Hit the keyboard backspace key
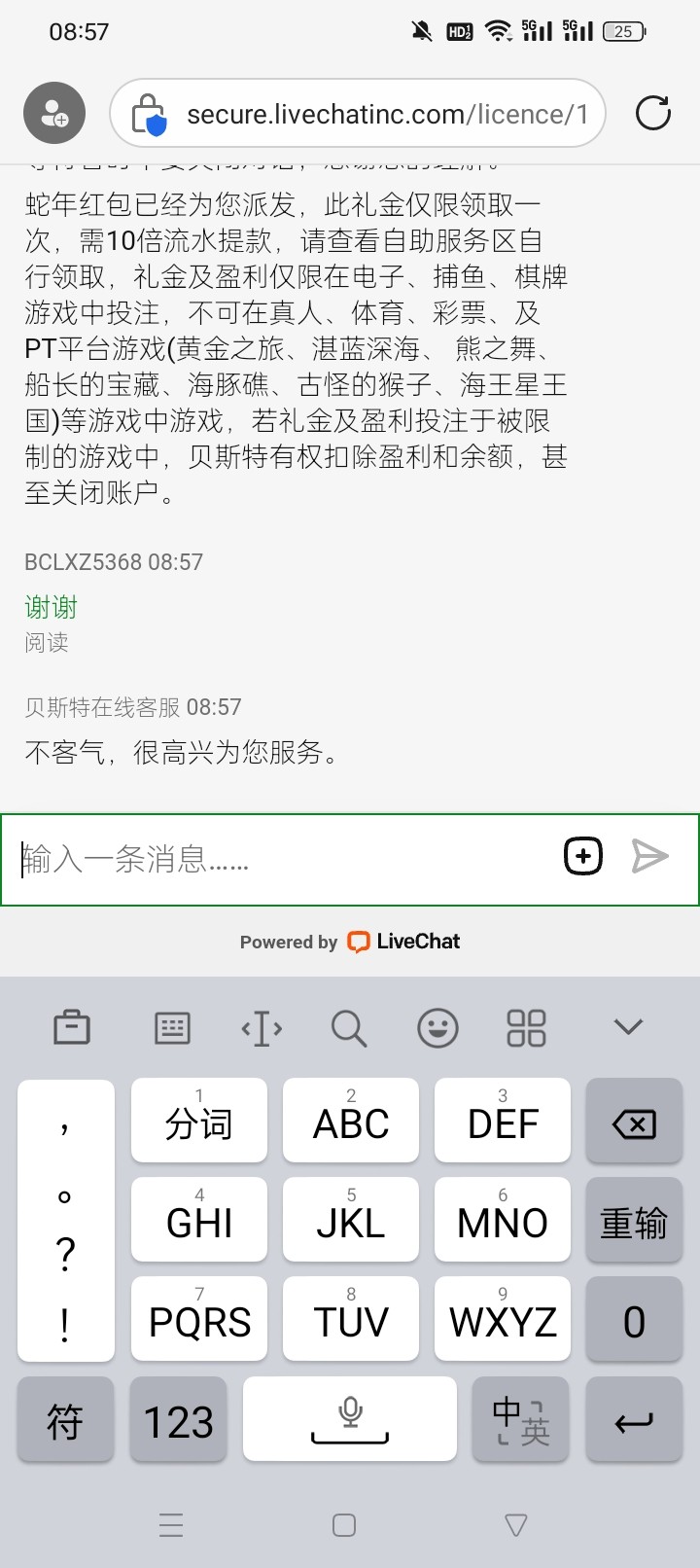Screen dimensions: 700x1568 634,1121
